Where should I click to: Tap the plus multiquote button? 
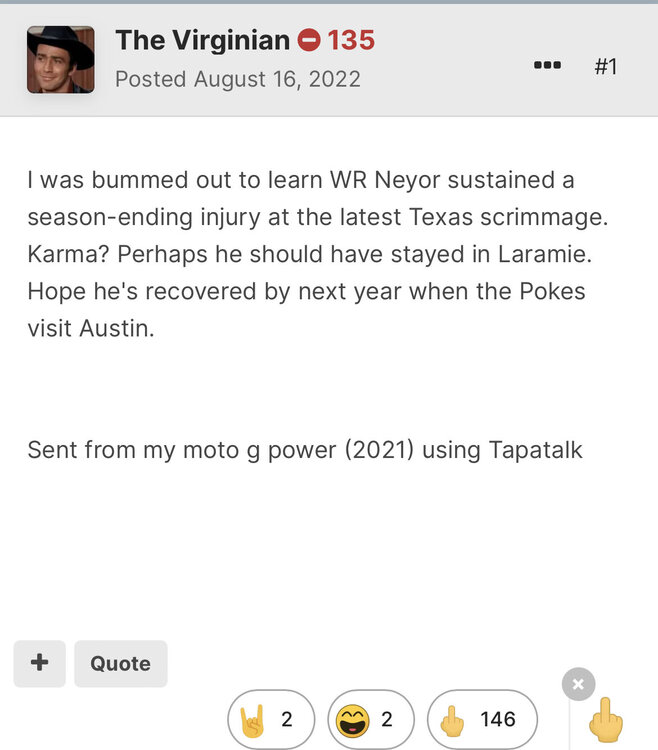tap(40, 663)
